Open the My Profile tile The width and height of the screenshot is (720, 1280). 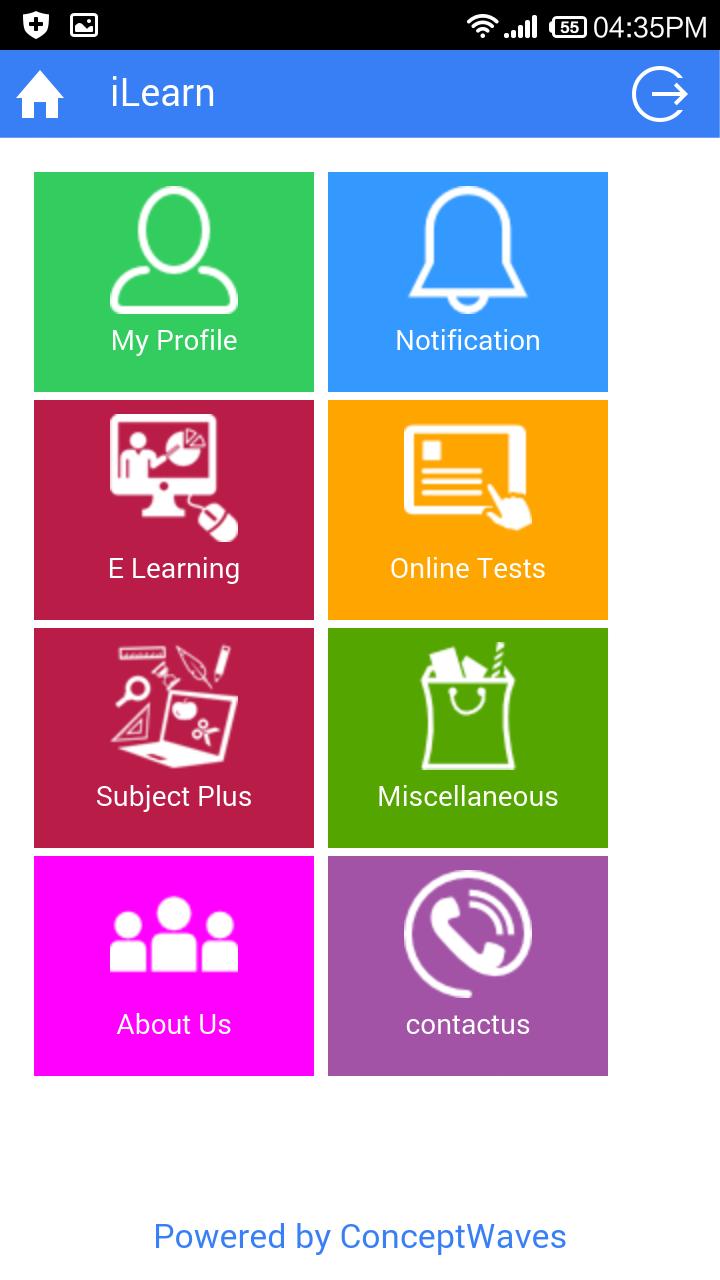174,282
